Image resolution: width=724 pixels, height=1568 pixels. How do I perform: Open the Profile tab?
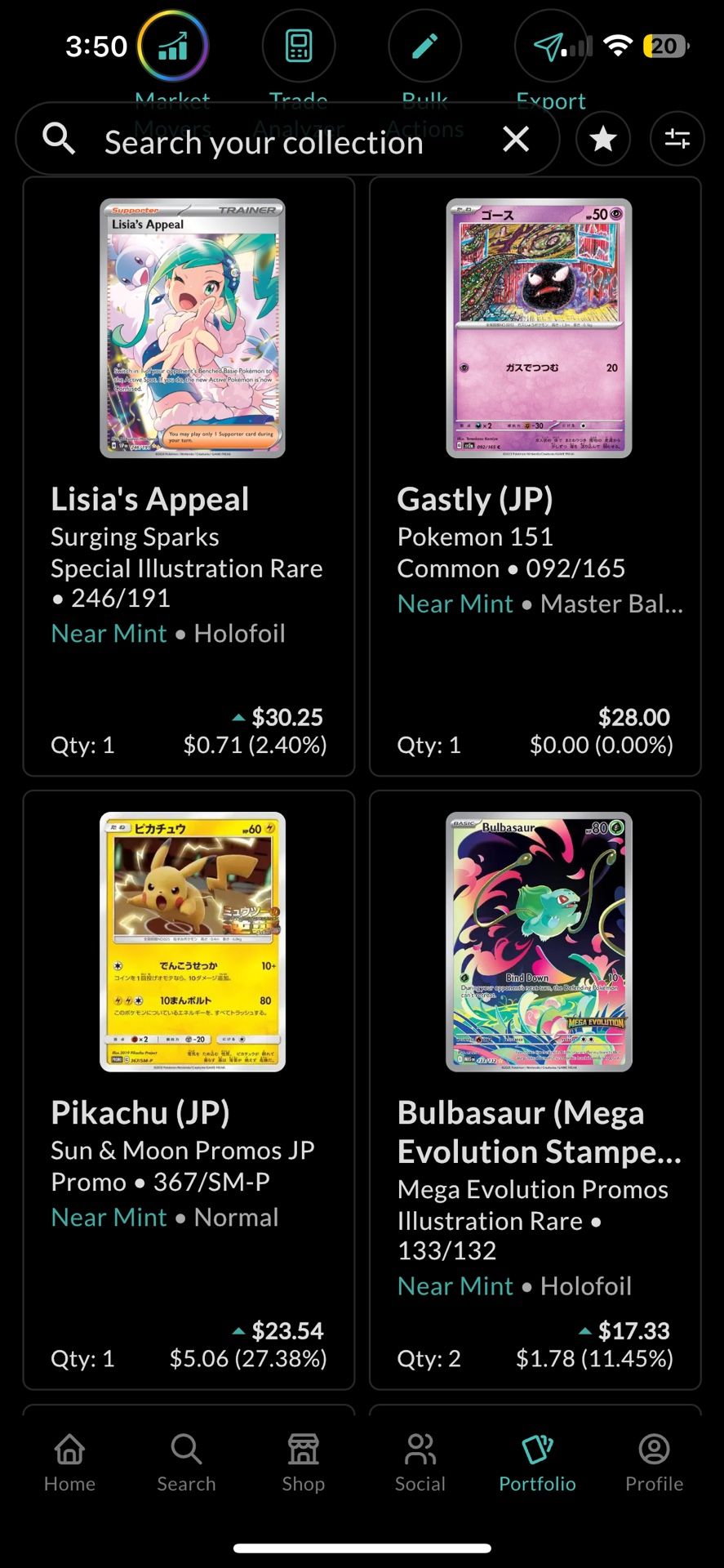(654, 1462)
